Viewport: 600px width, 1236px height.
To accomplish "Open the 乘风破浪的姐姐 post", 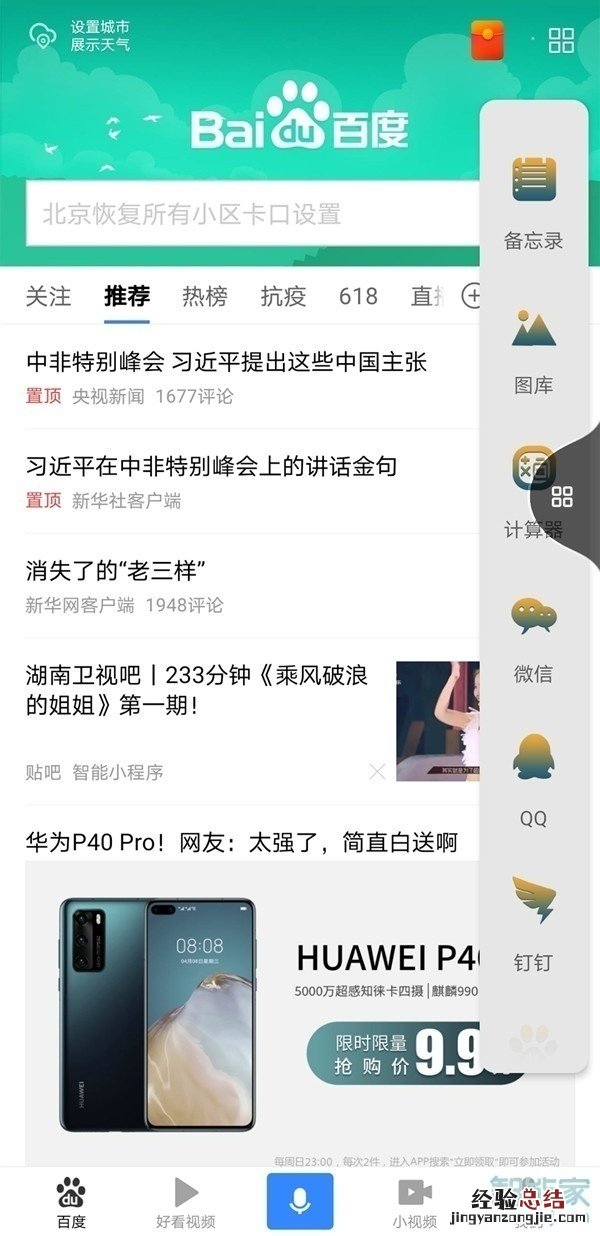I will coord(197,690).
